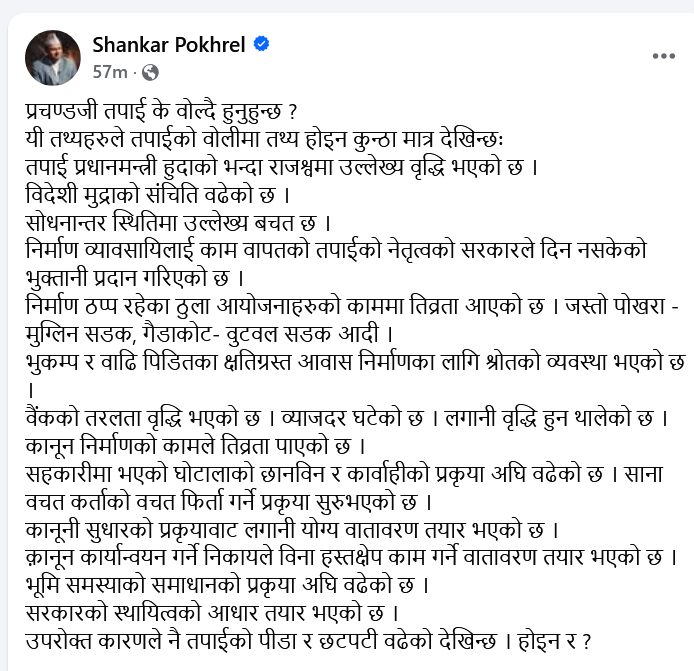Open the post's 57m timestamp

[x=109, y=72]
